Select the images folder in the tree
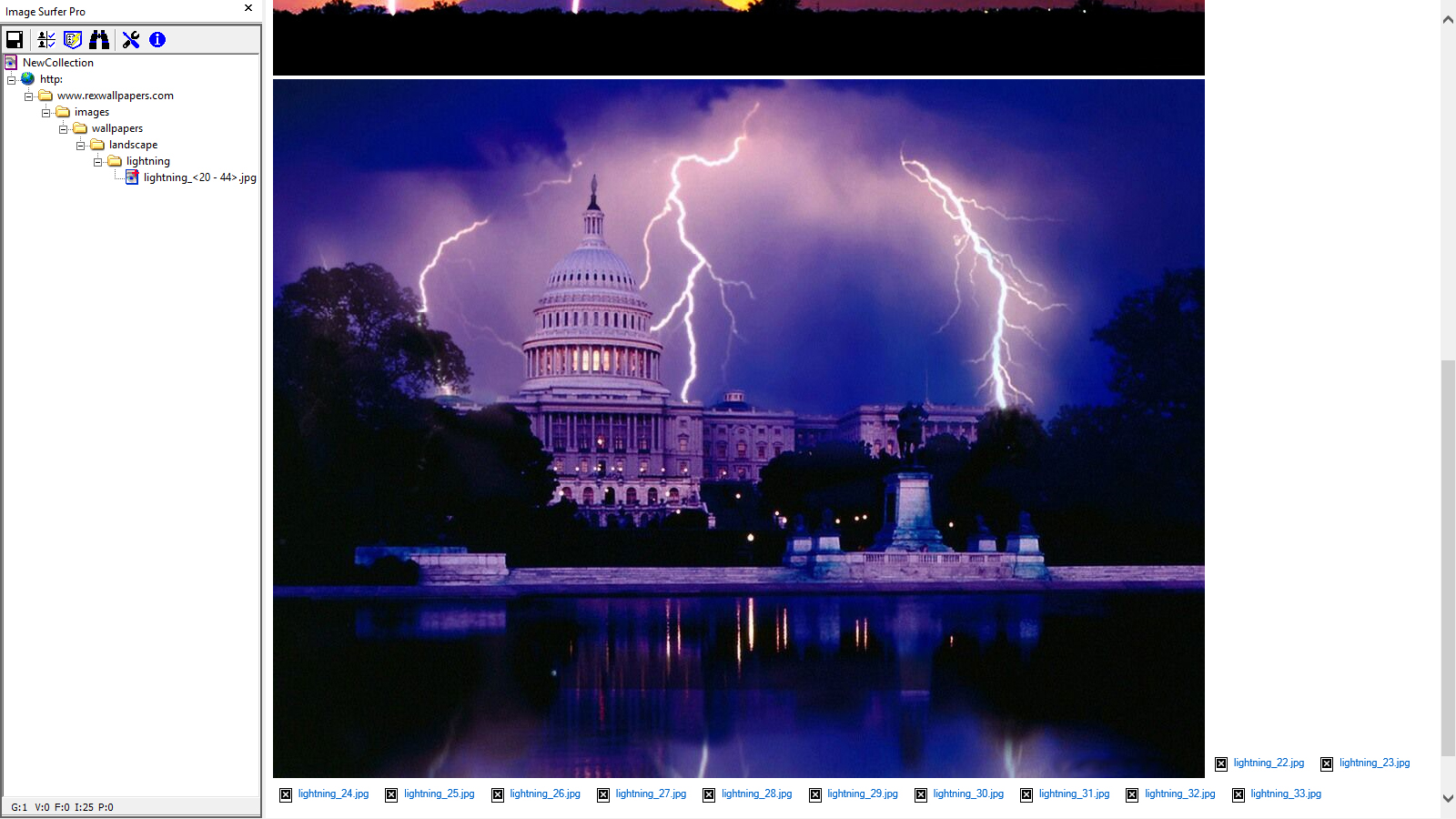Screen dimensions: 1456x819 [x=91, y=112]
